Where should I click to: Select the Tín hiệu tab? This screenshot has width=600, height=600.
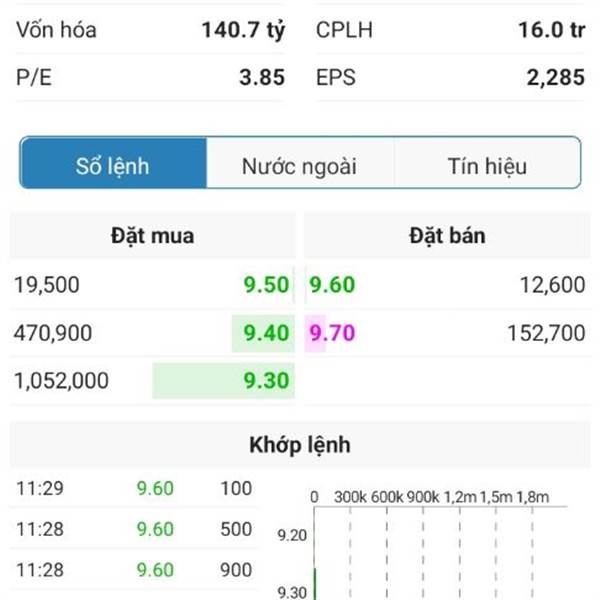tap(486, 165)
